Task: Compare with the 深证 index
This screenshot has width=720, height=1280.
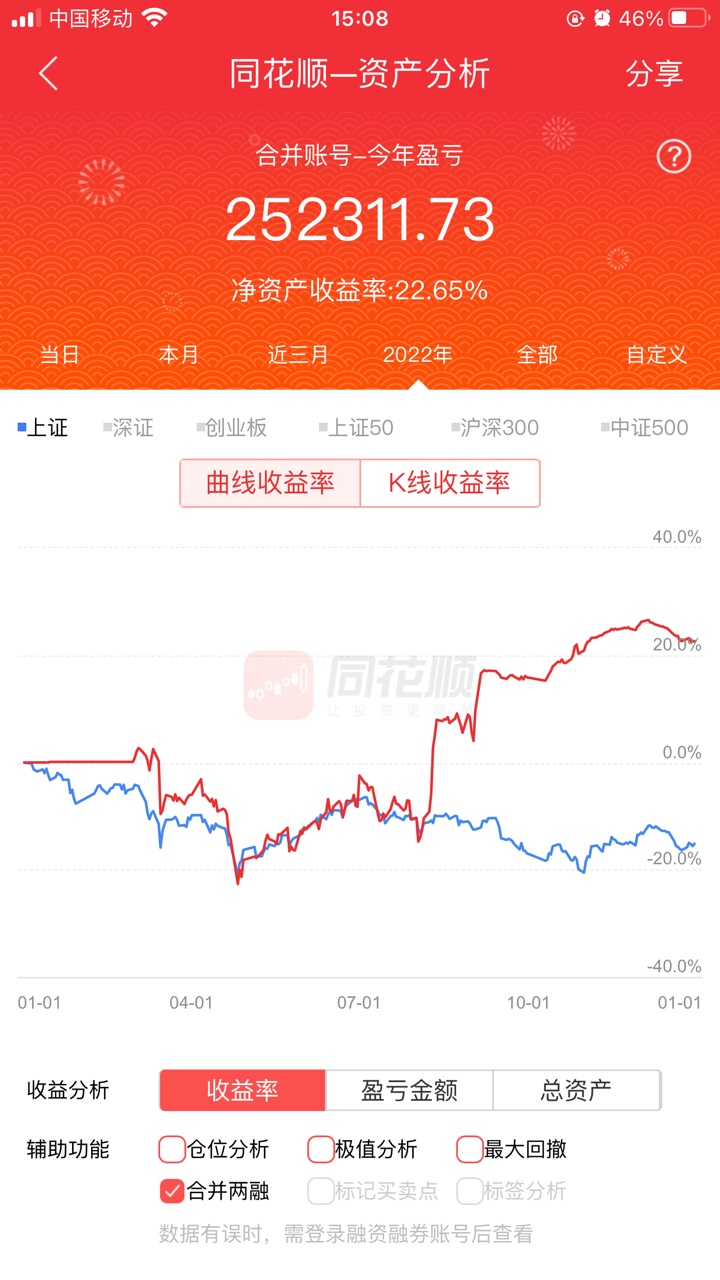Action: point(130,428)
